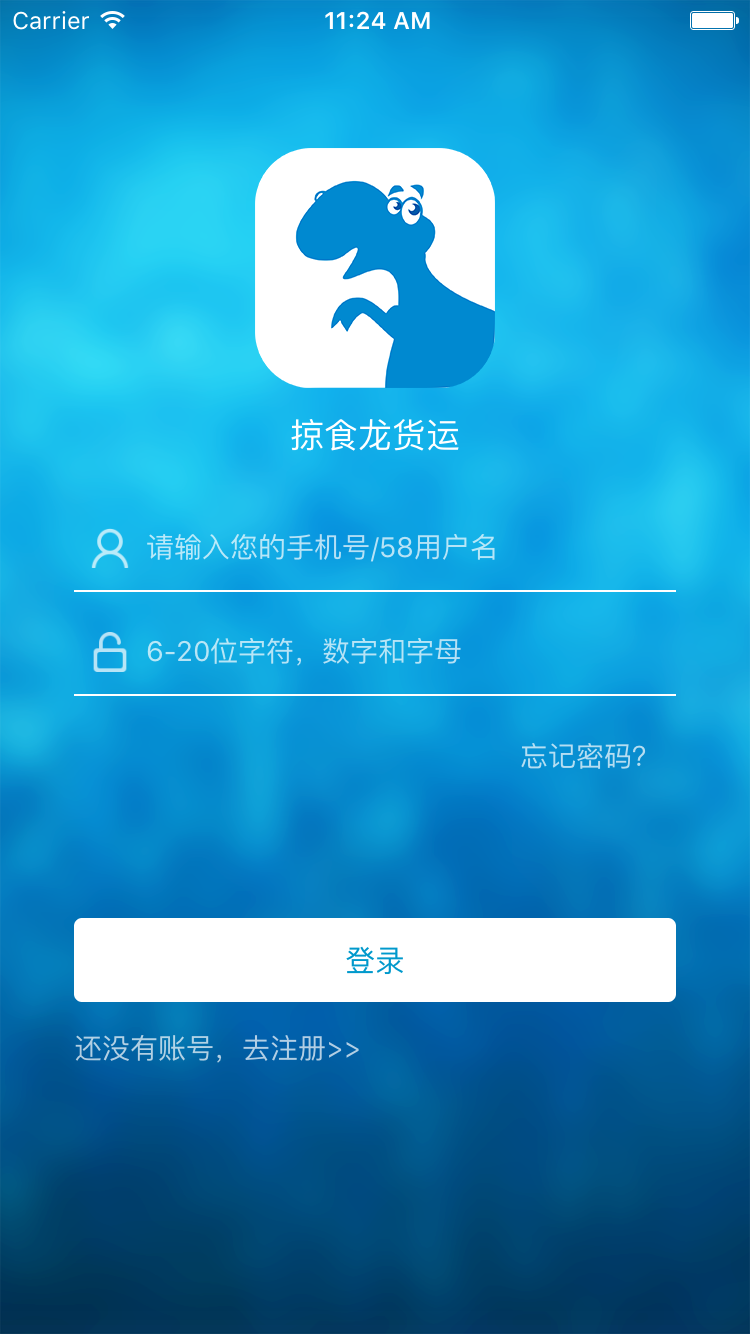Tap the 登录 login button
Image resolution: width=750 pixels, height=1334 pixels.
click(375, 960)
